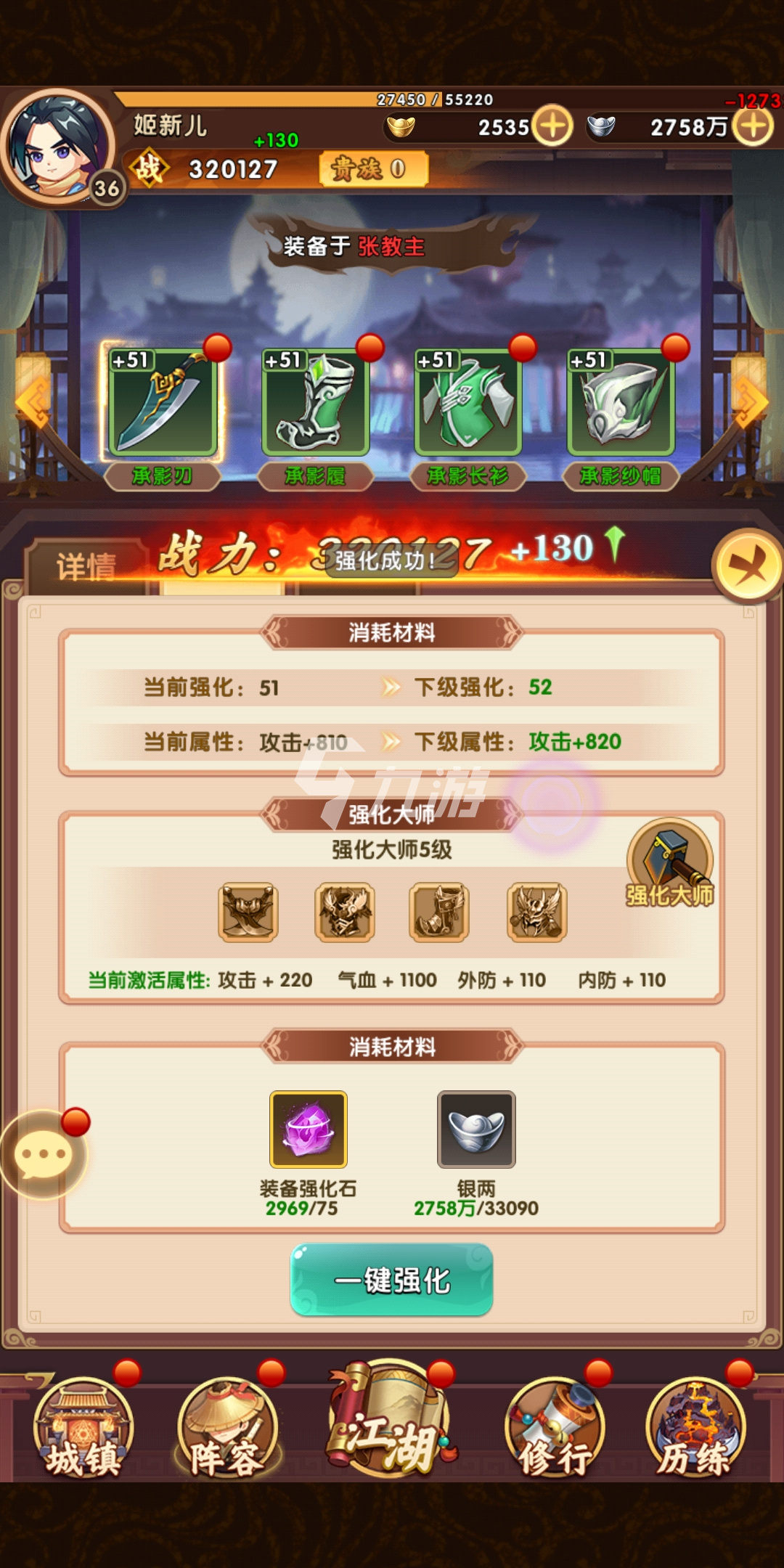This screenshot has width=784, height=1568.
Task: Select the 承影履 boots
Action: click(315, 404)
